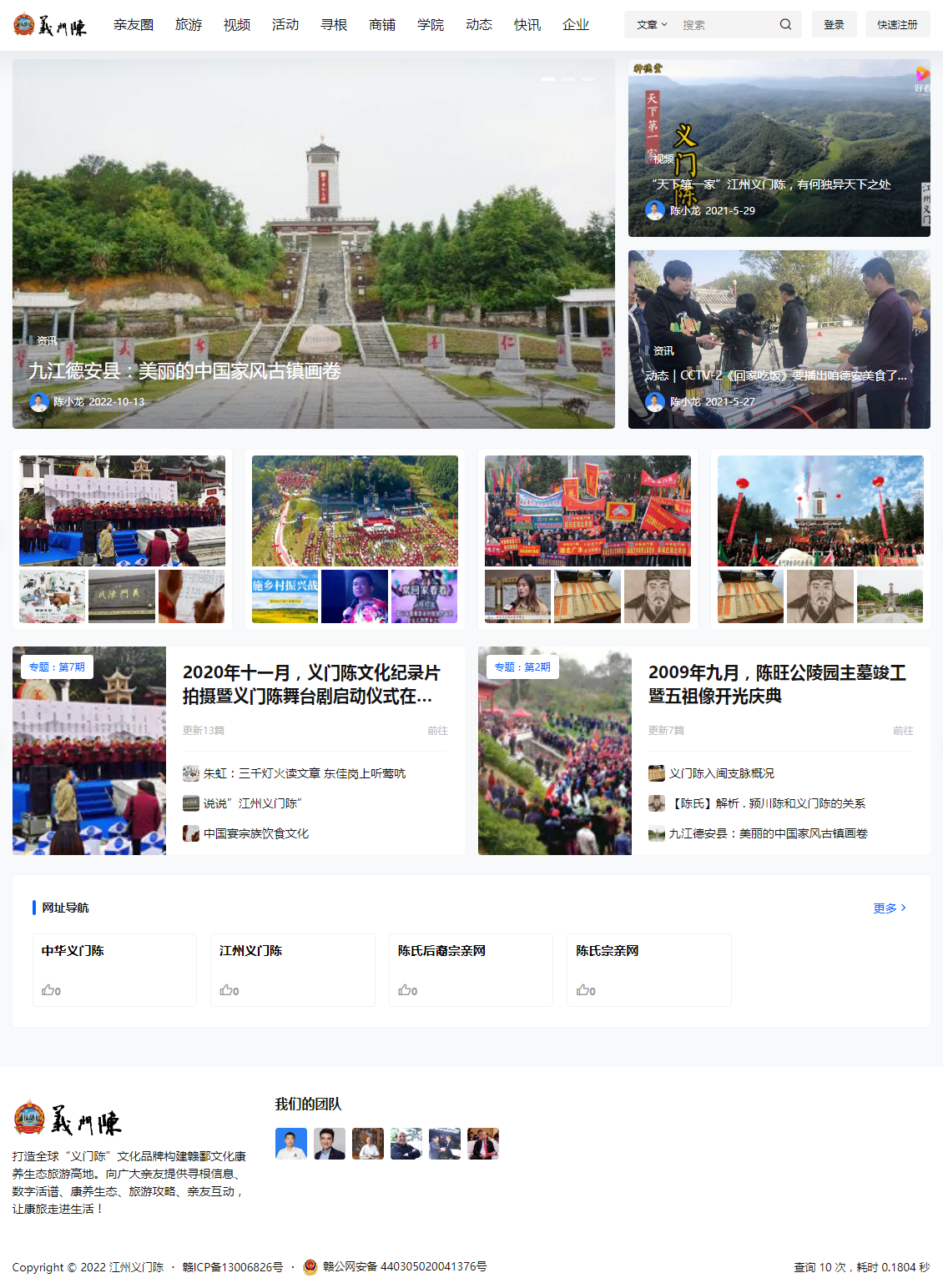The height and width of the screenshot is (1288, 943).
Task: Open the 专题第7期 topic title
Action: pyautogui.click(x=310, y=684)
